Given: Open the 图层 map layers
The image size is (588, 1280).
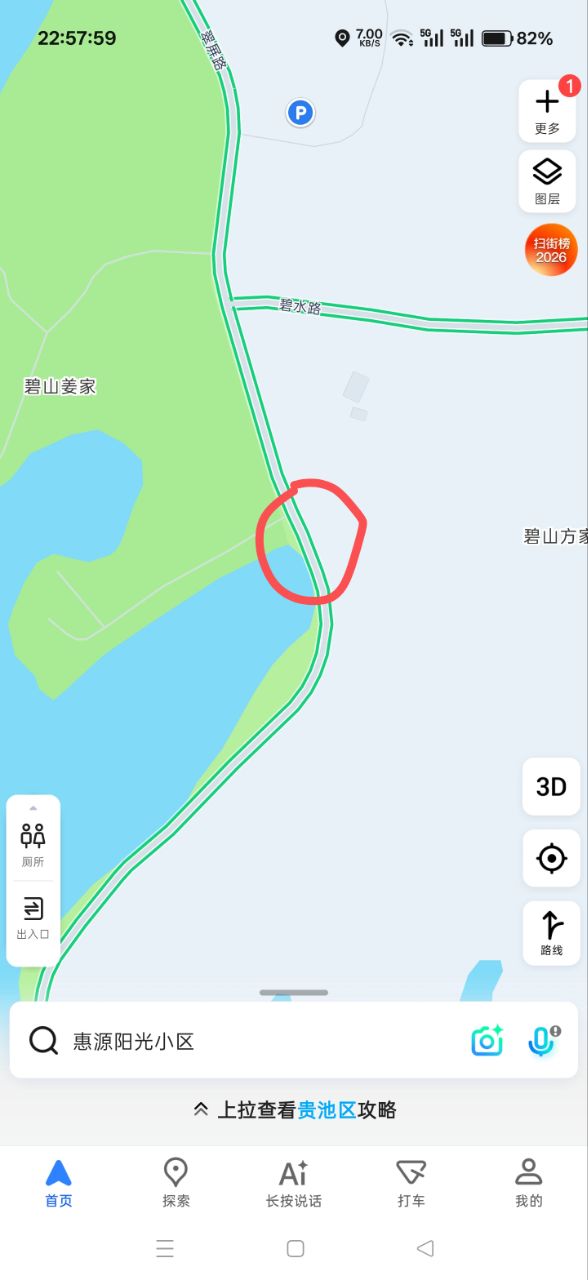Looking at the screenshot, I should 547,181.
